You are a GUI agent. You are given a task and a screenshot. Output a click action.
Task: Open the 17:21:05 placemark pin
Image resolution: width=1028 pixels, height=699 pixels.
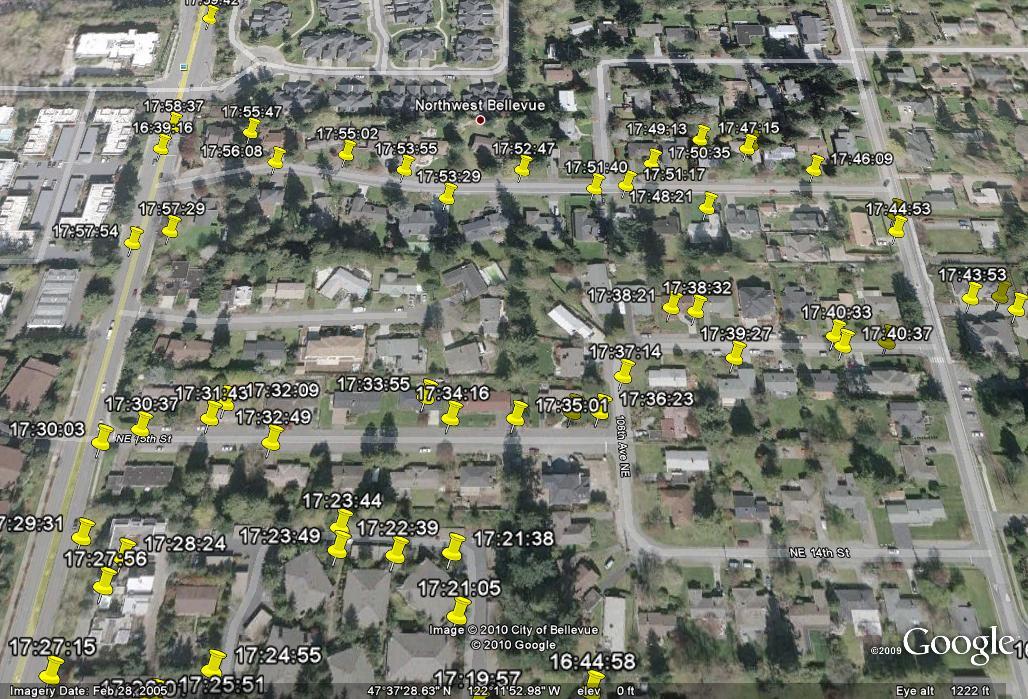tap(459, 609)
